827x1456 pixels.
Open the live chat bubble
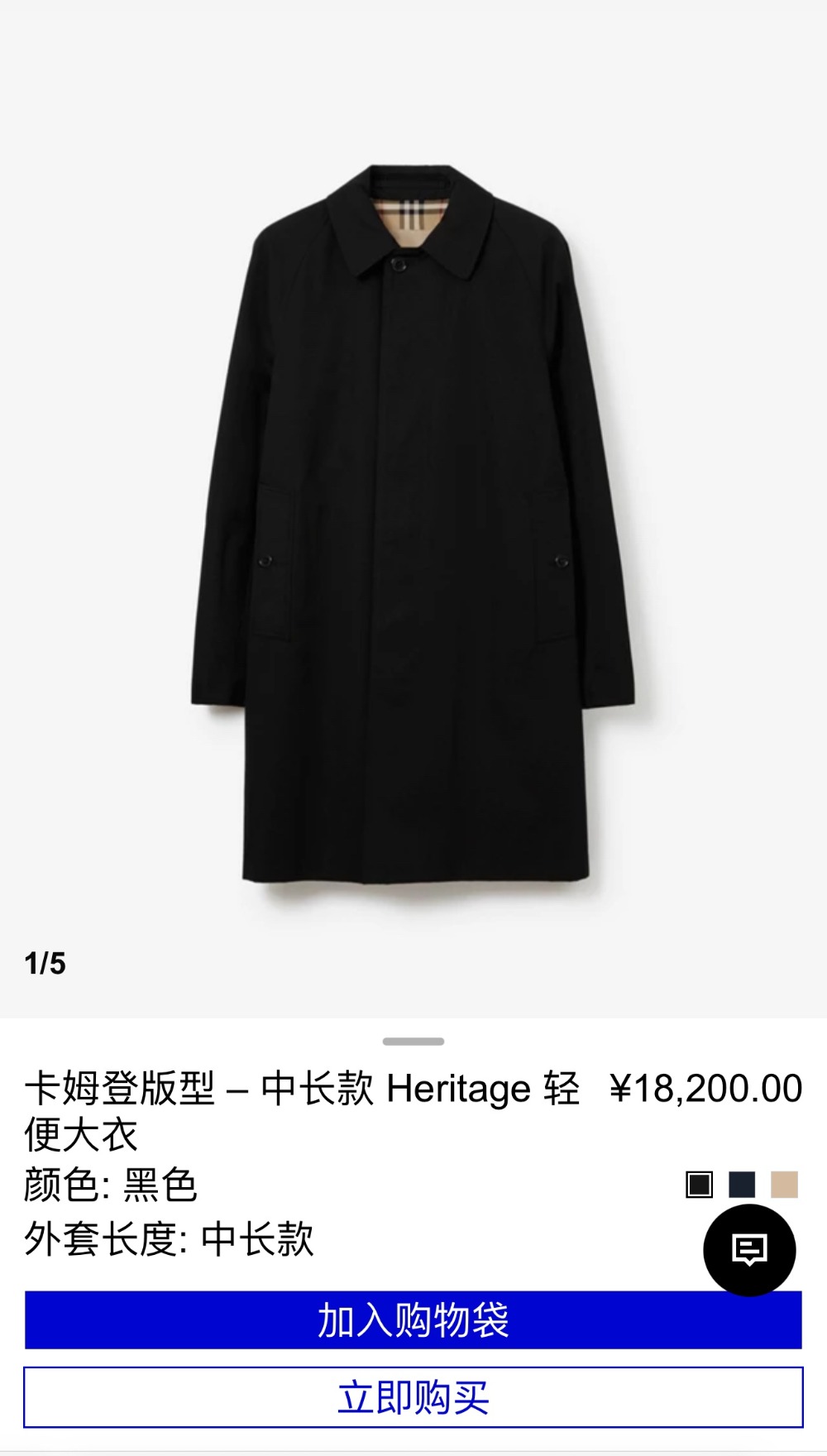tap(749, 1250)
